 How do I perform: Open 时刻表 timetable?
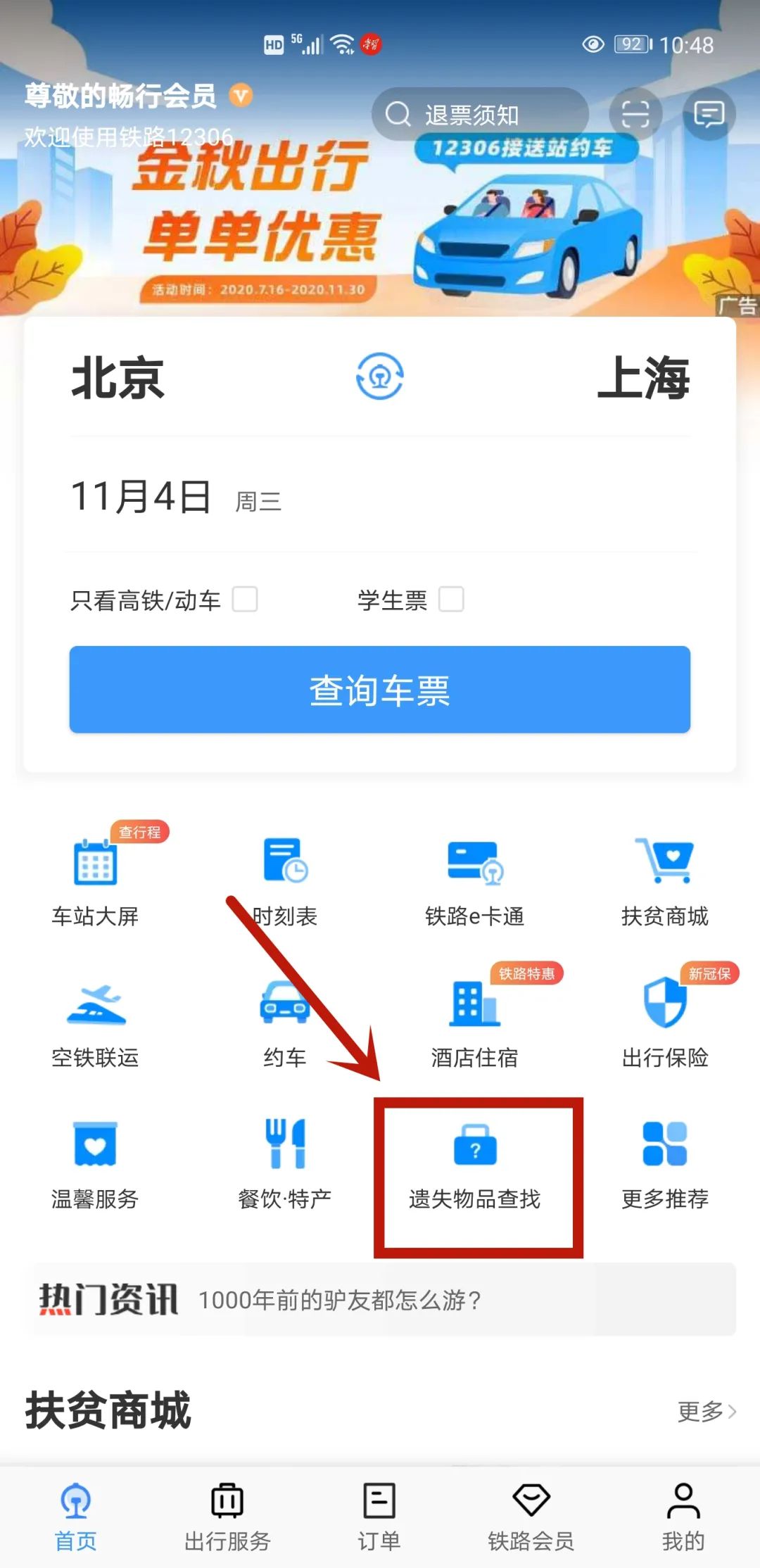coord(285,880)
